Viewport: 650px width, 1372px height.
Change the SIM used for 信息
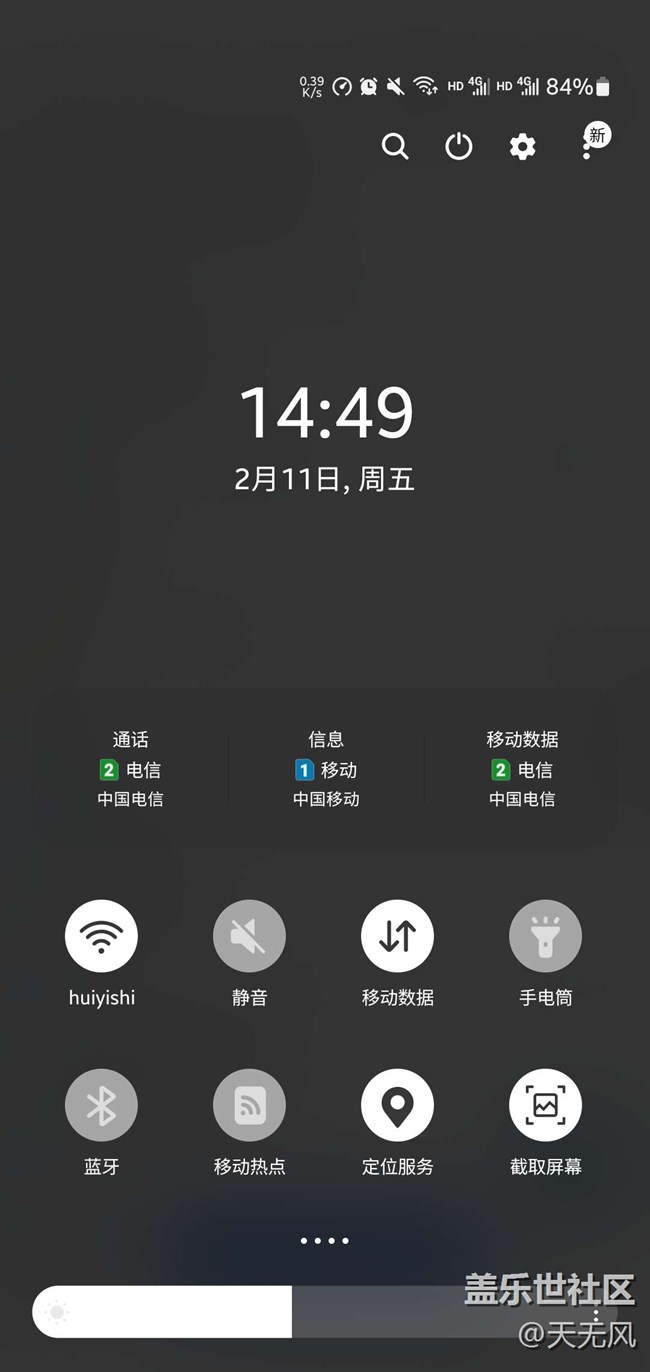[326, 769]
